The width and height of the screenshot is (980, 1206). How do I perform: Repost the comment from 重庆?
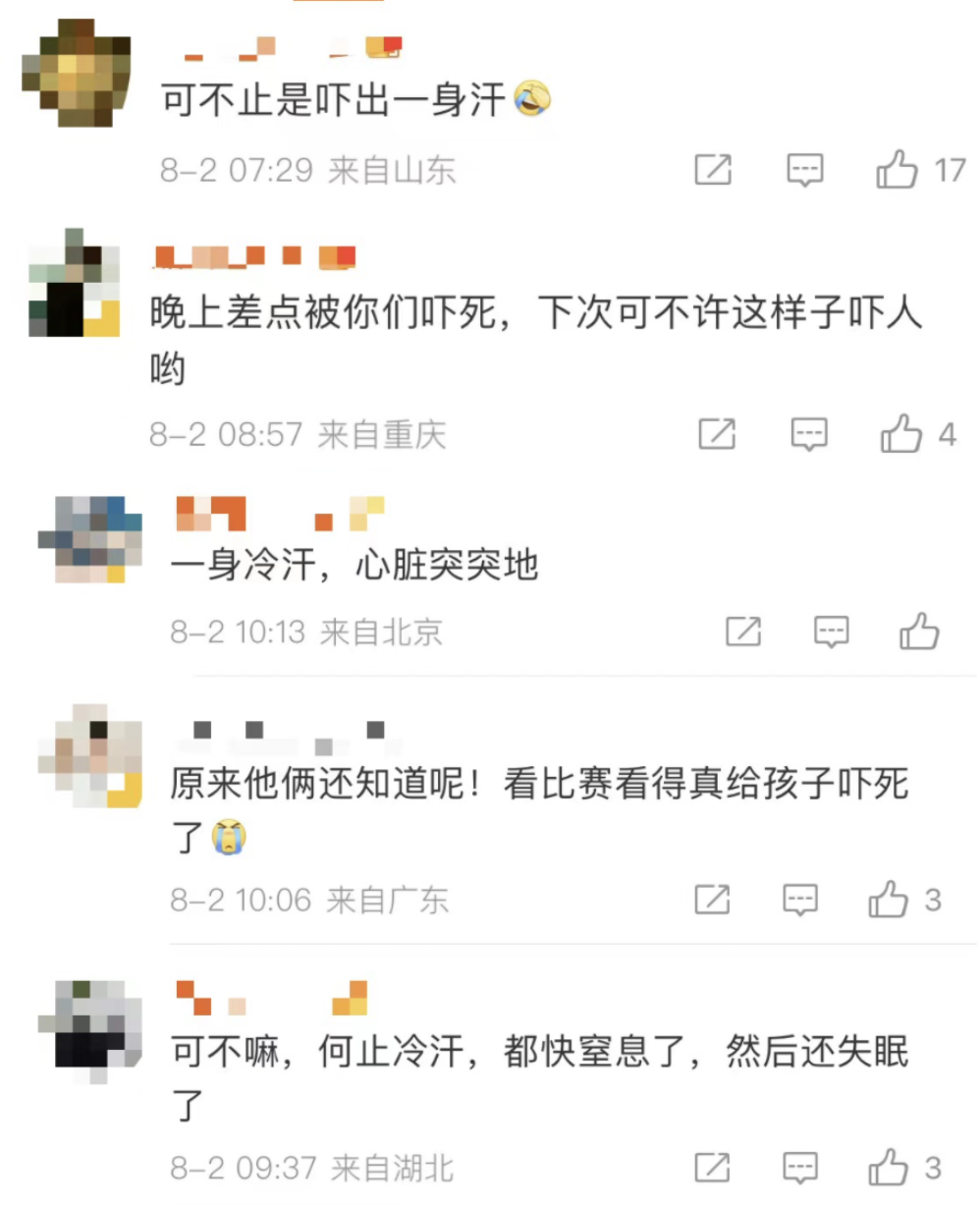click(717, 433)
